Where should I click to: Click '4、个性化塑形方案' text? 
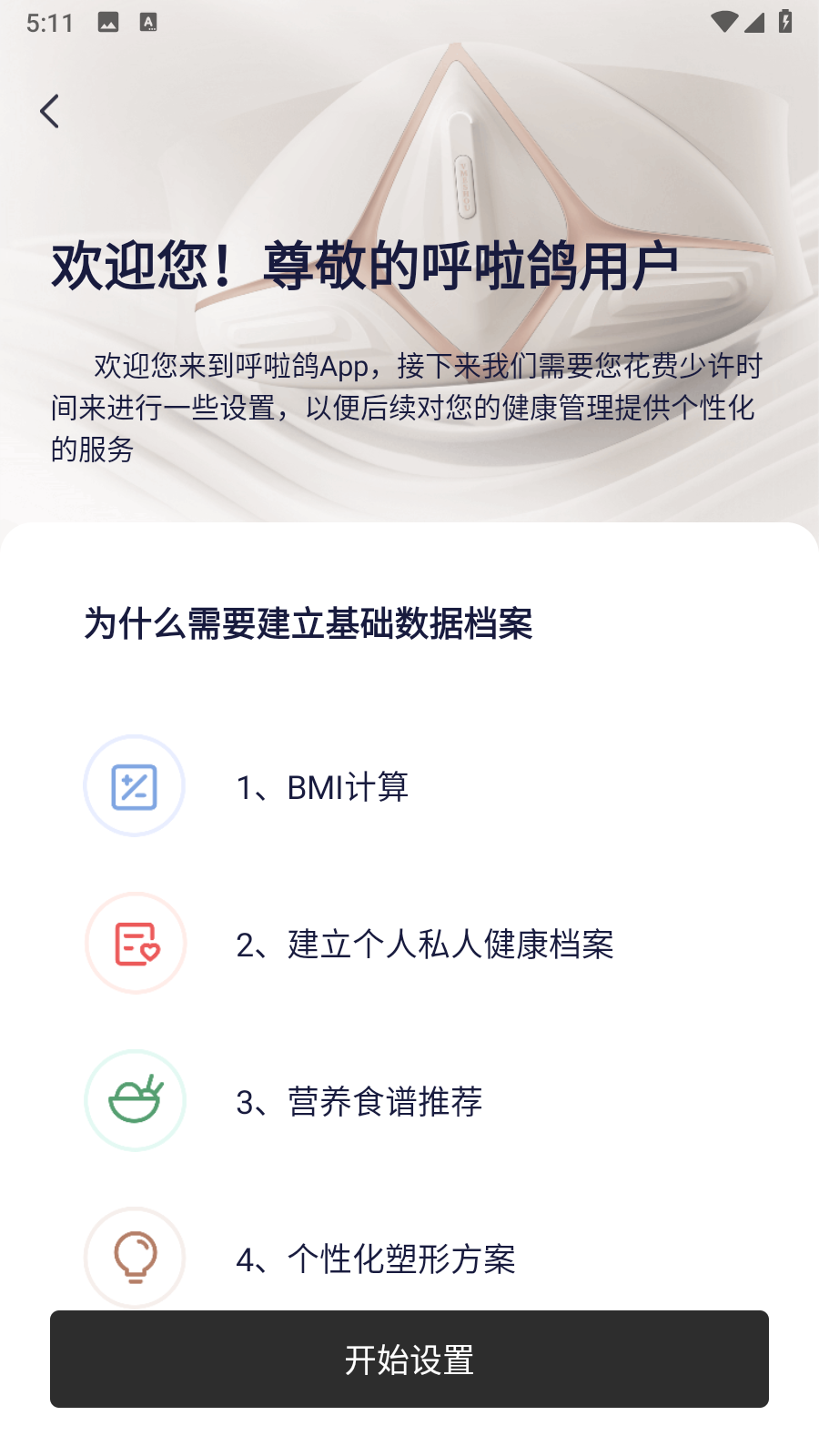pyautogui.click(x=376, y=1260)
